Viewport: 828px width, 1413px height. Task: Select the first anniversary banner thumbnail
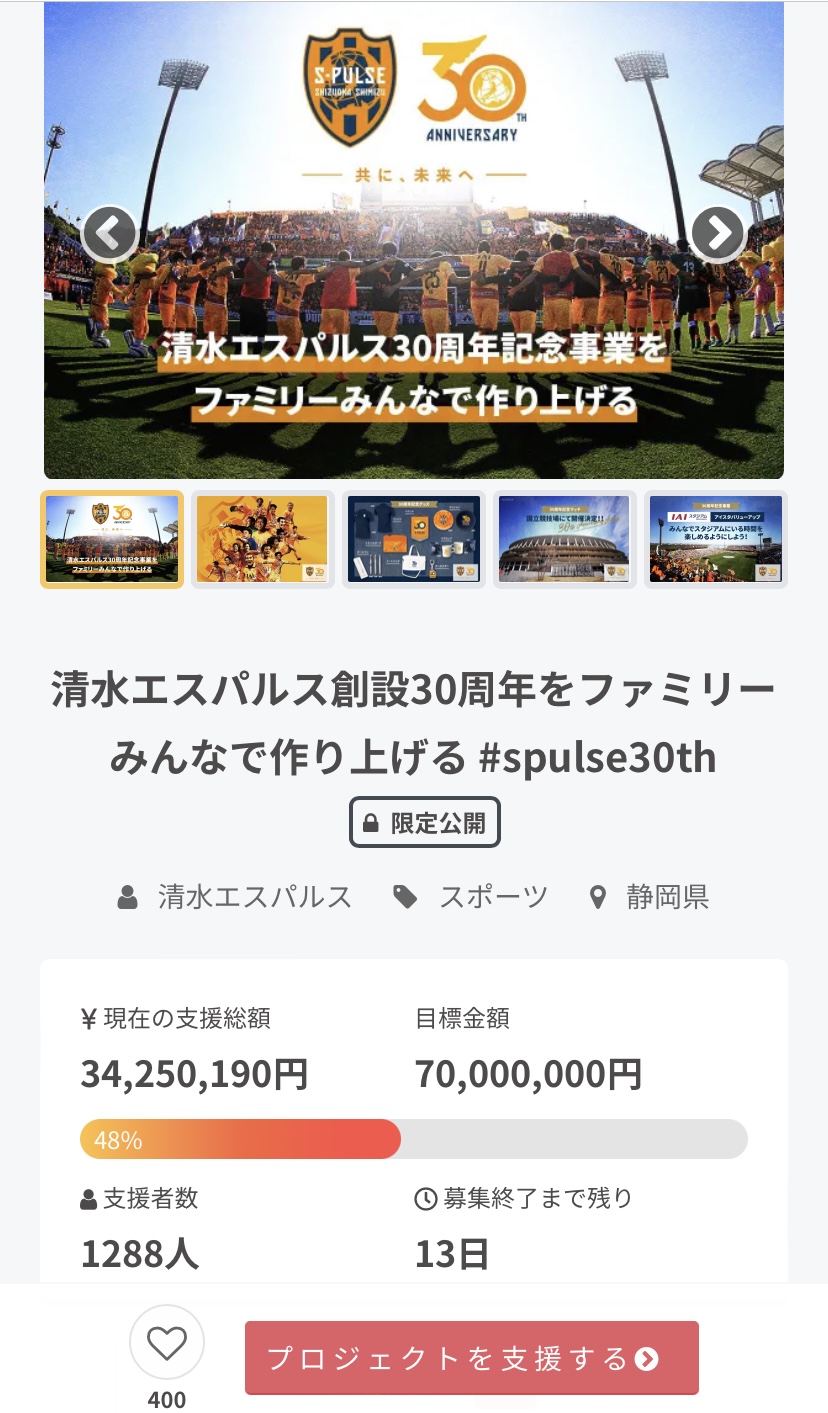(111, 540)
